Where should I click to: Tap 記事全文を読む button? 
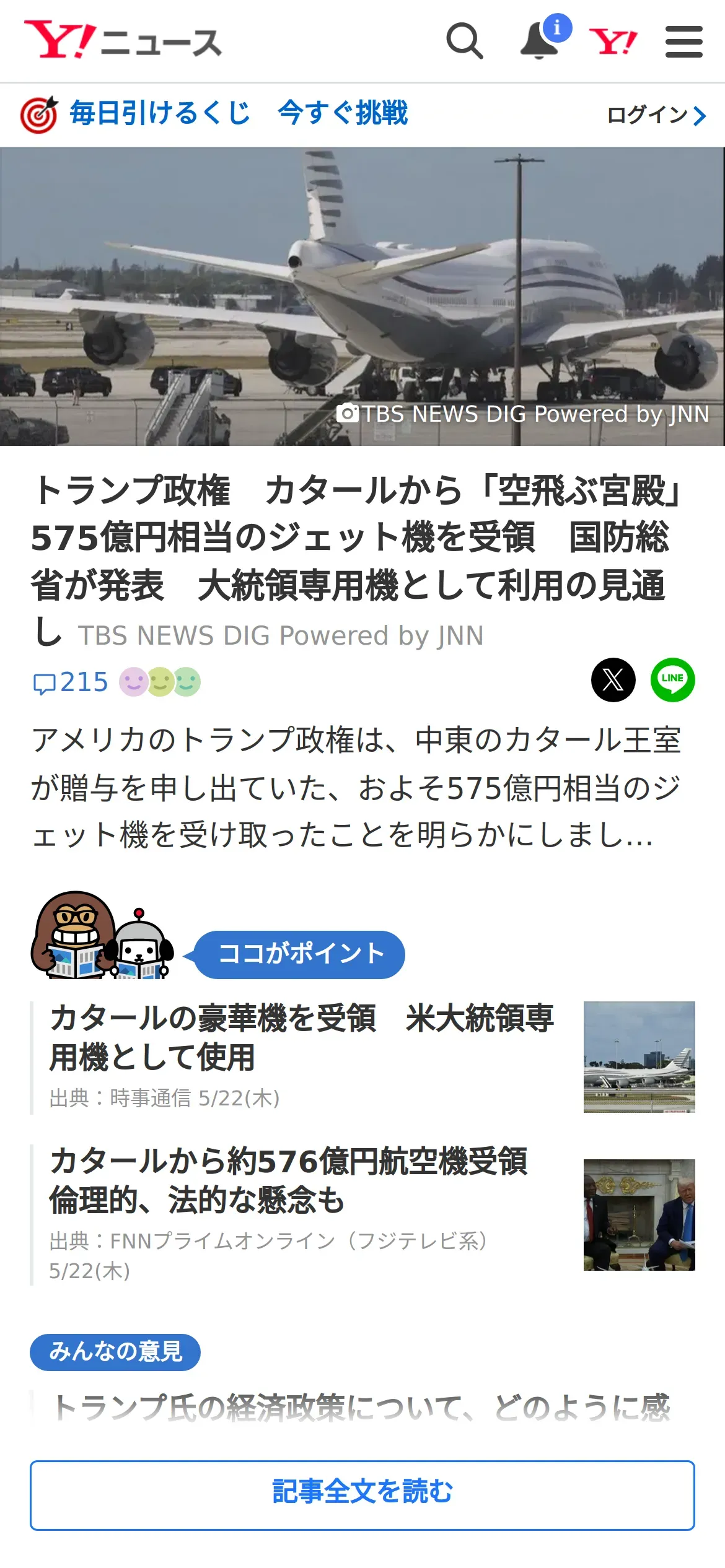click(362, 1495)
